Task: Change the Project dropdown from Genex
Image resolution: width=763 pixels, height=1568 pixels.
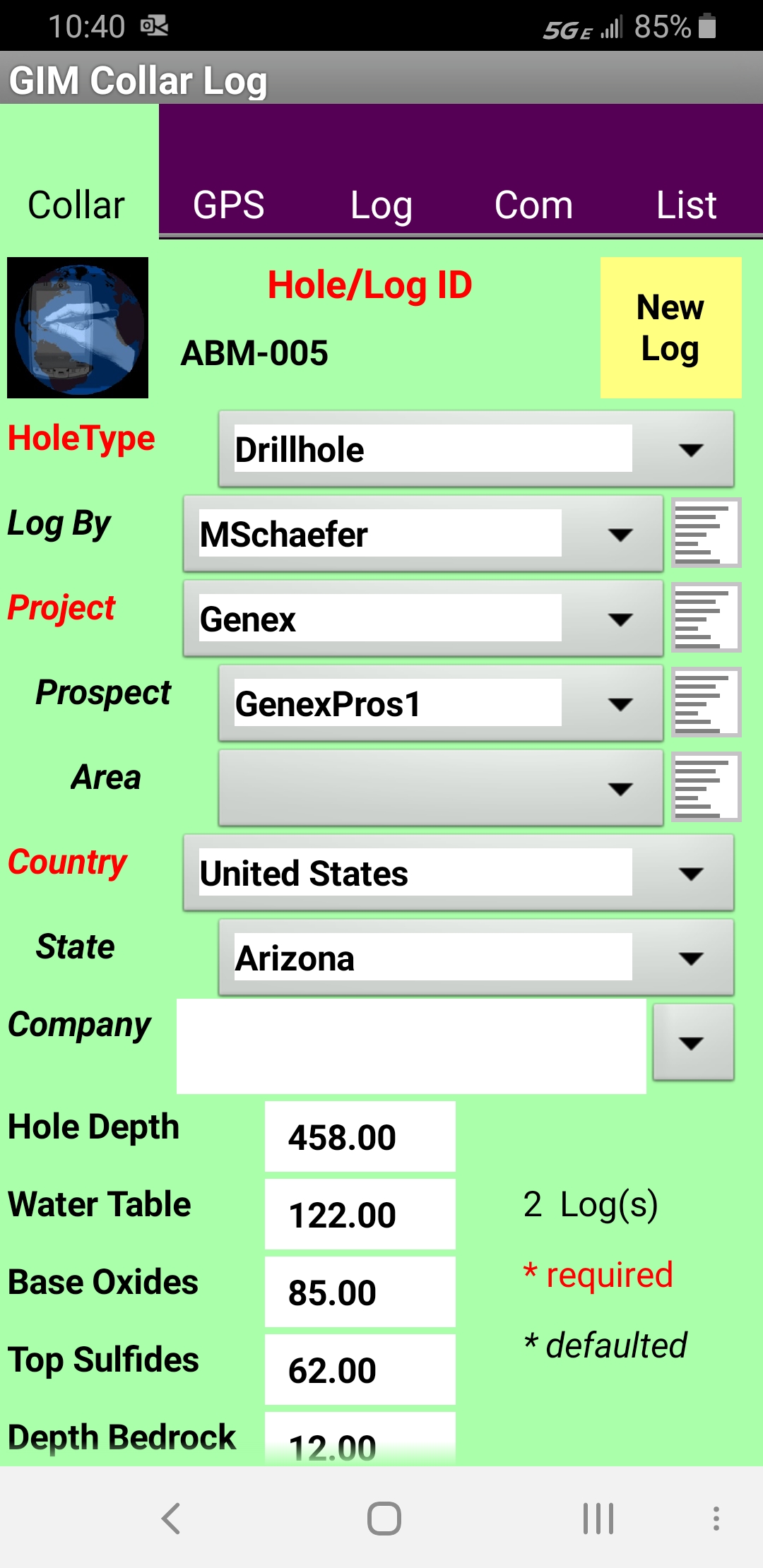Action: click(x=422, y=619)
